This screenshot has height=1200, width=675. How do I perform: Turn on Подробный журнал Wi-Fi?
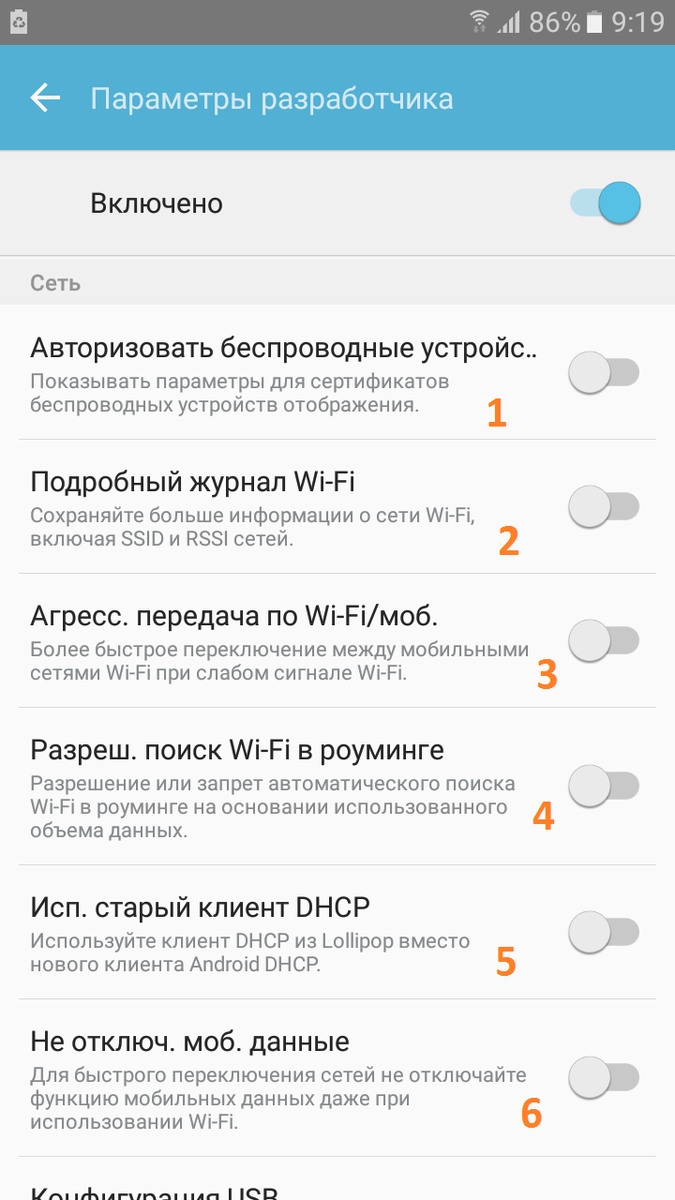point(603,507)
